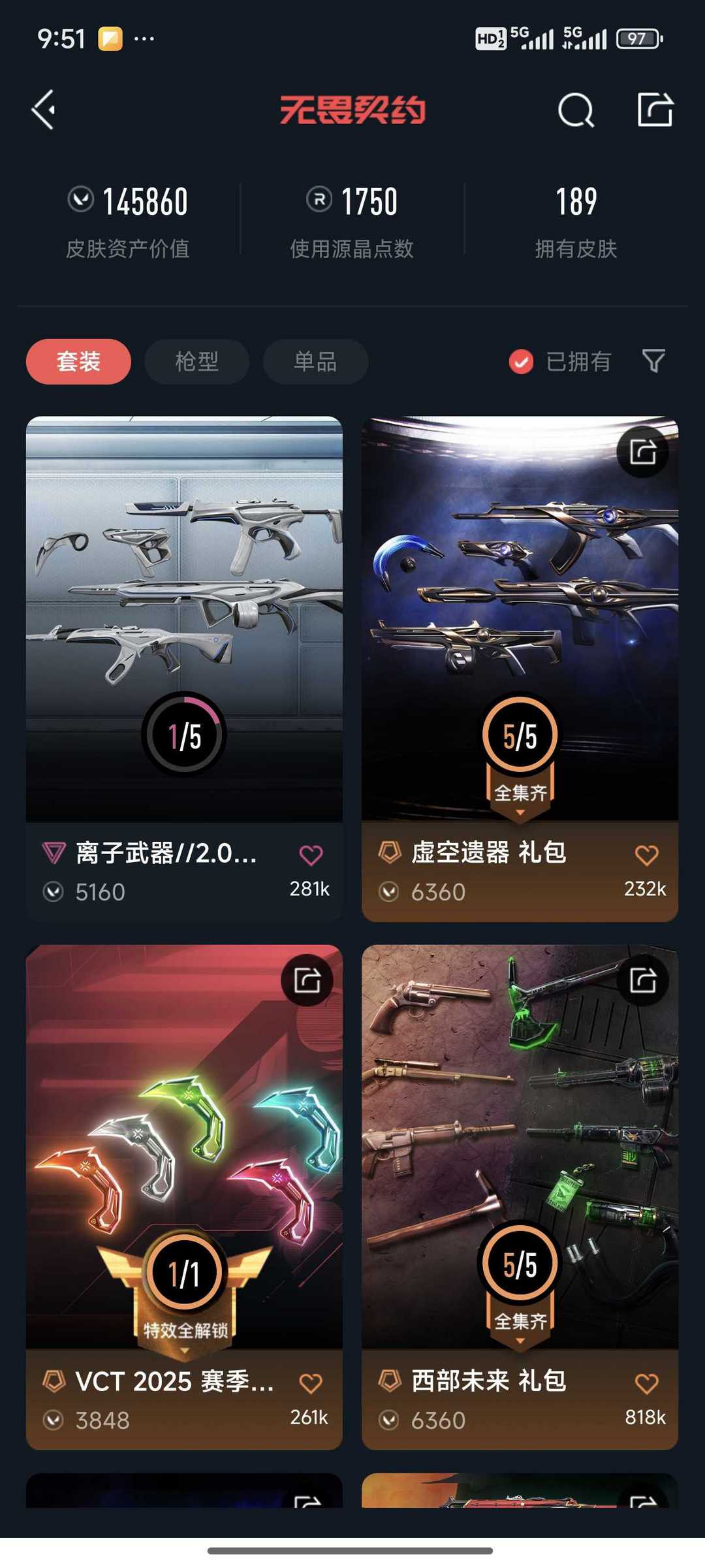This screenshot has height=1568, width=705.
Task: Go back using the top-left arrow
Action: pyautogui.click(x=44, y=110)
